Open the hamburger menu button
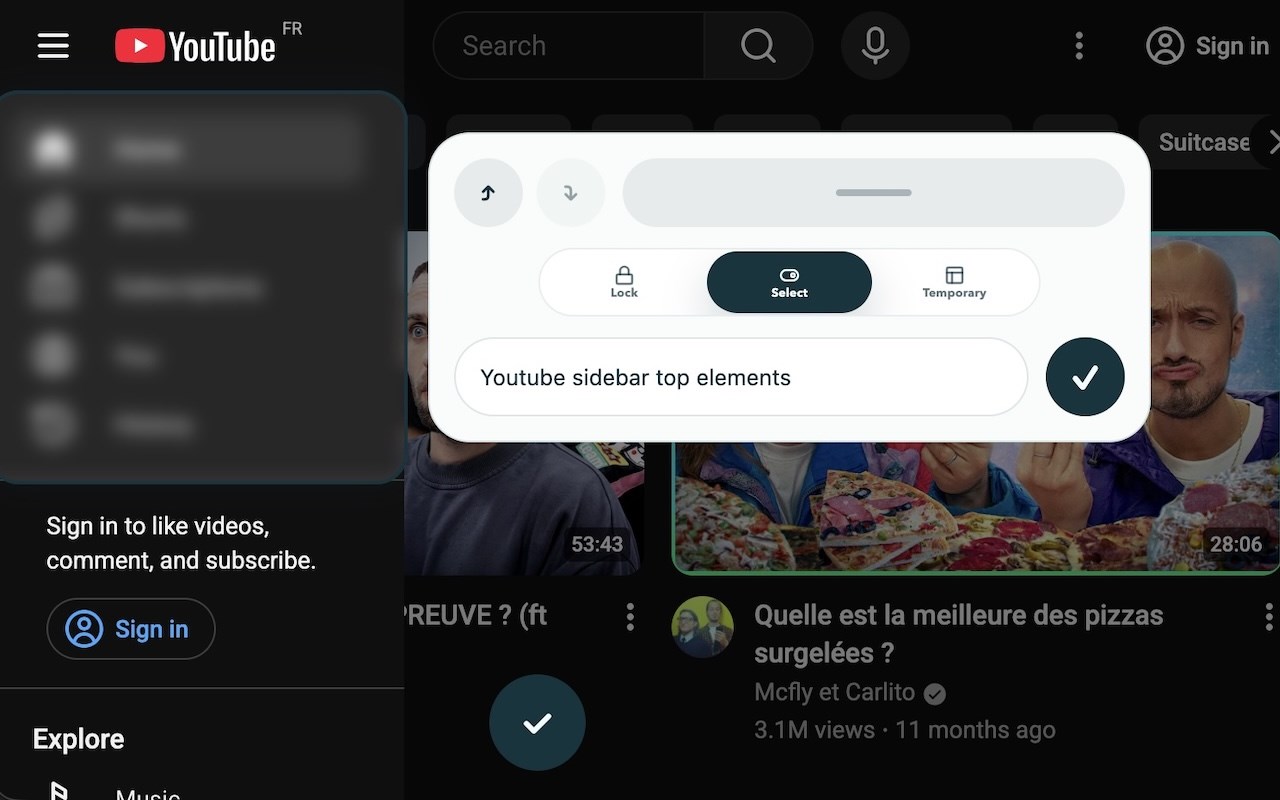Image resolution: width=1280 pixels, height=800 pixels. [53, 46]
